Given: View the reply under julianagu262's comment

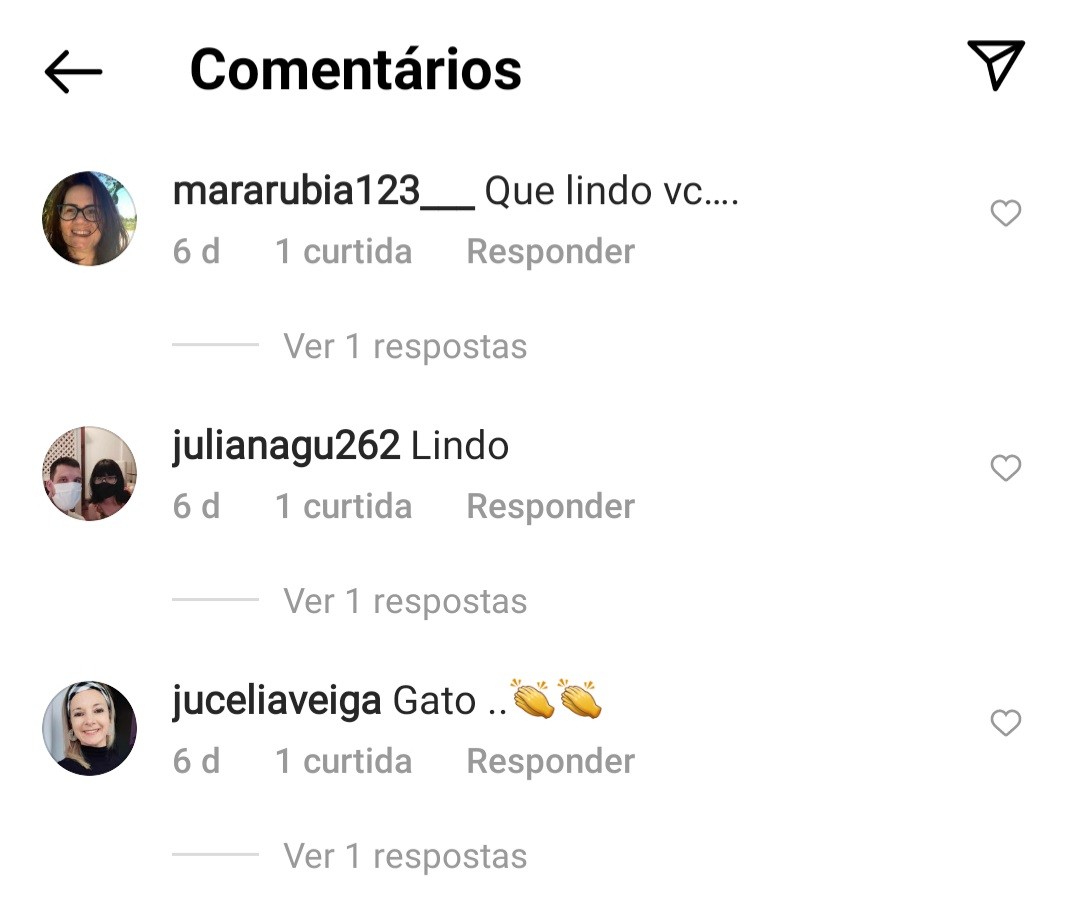Looking at the screenshot, I should pyautogui.click(x=404, y=602).
